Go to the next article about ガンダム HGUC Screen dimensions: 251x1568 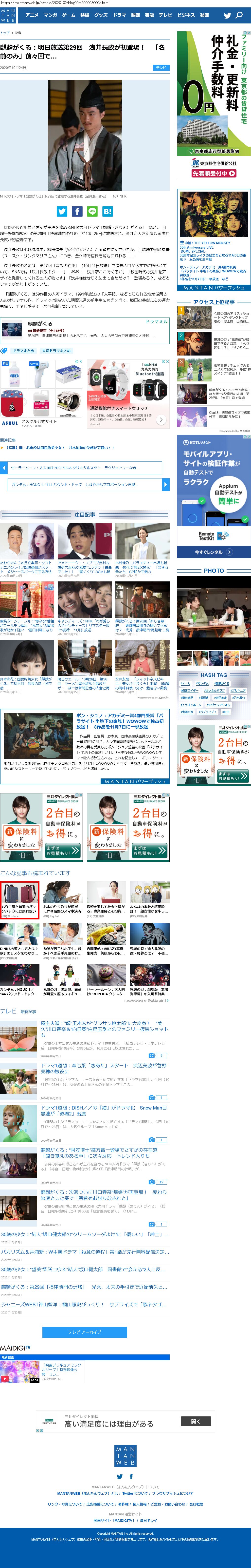click(85, 484)
